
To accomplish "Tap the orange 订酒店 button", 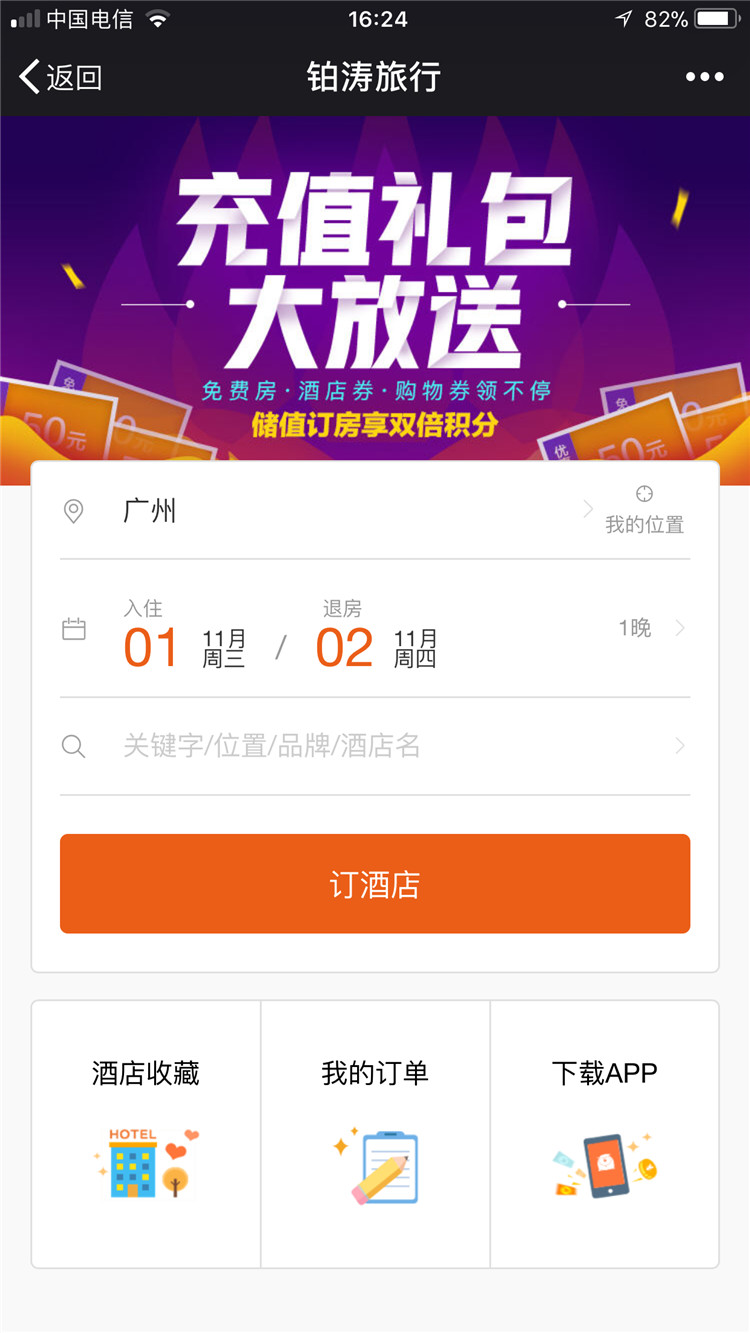I will (375, 884).
